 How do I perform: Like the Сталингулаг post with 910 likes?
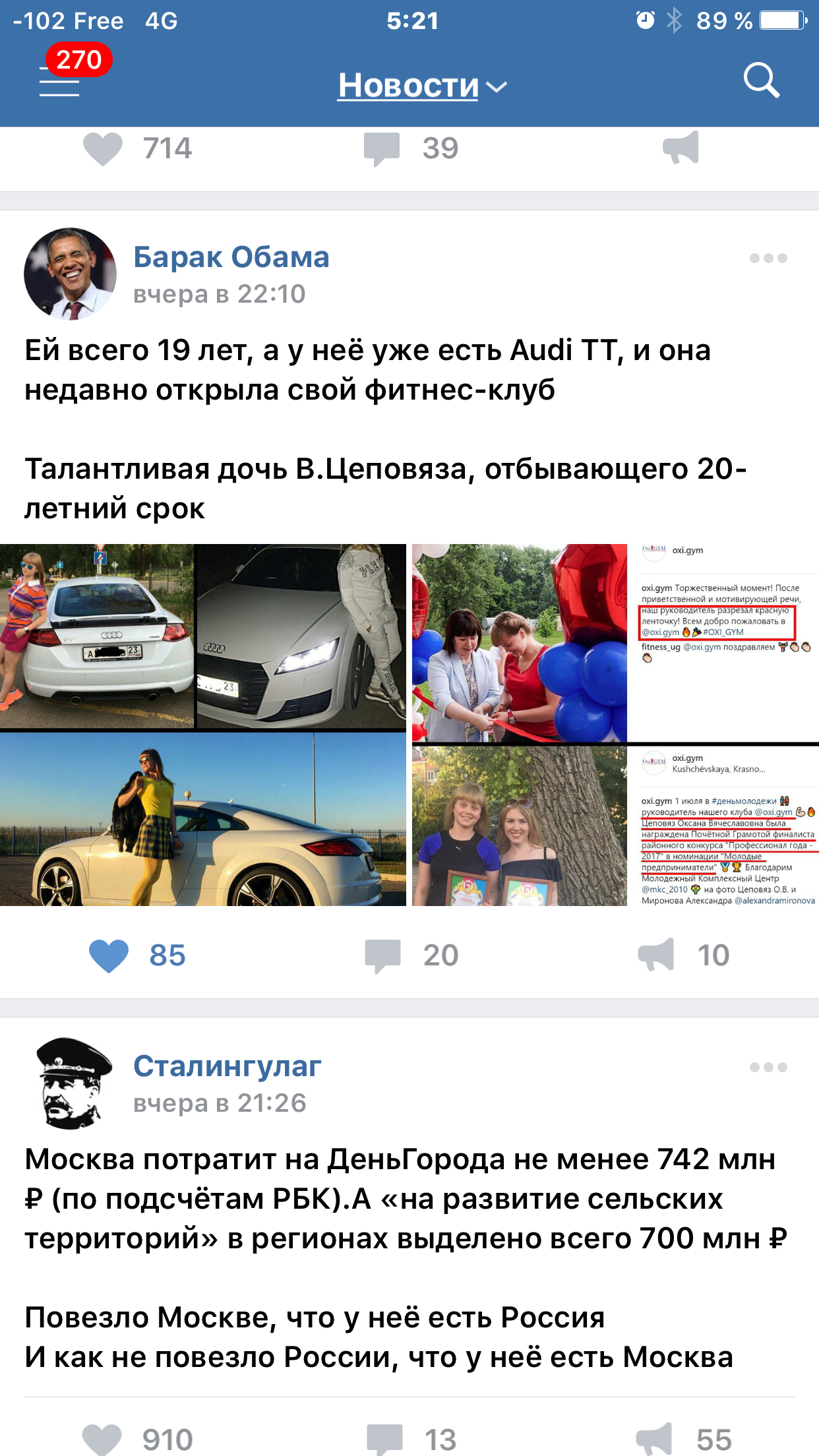(103, 1440)
